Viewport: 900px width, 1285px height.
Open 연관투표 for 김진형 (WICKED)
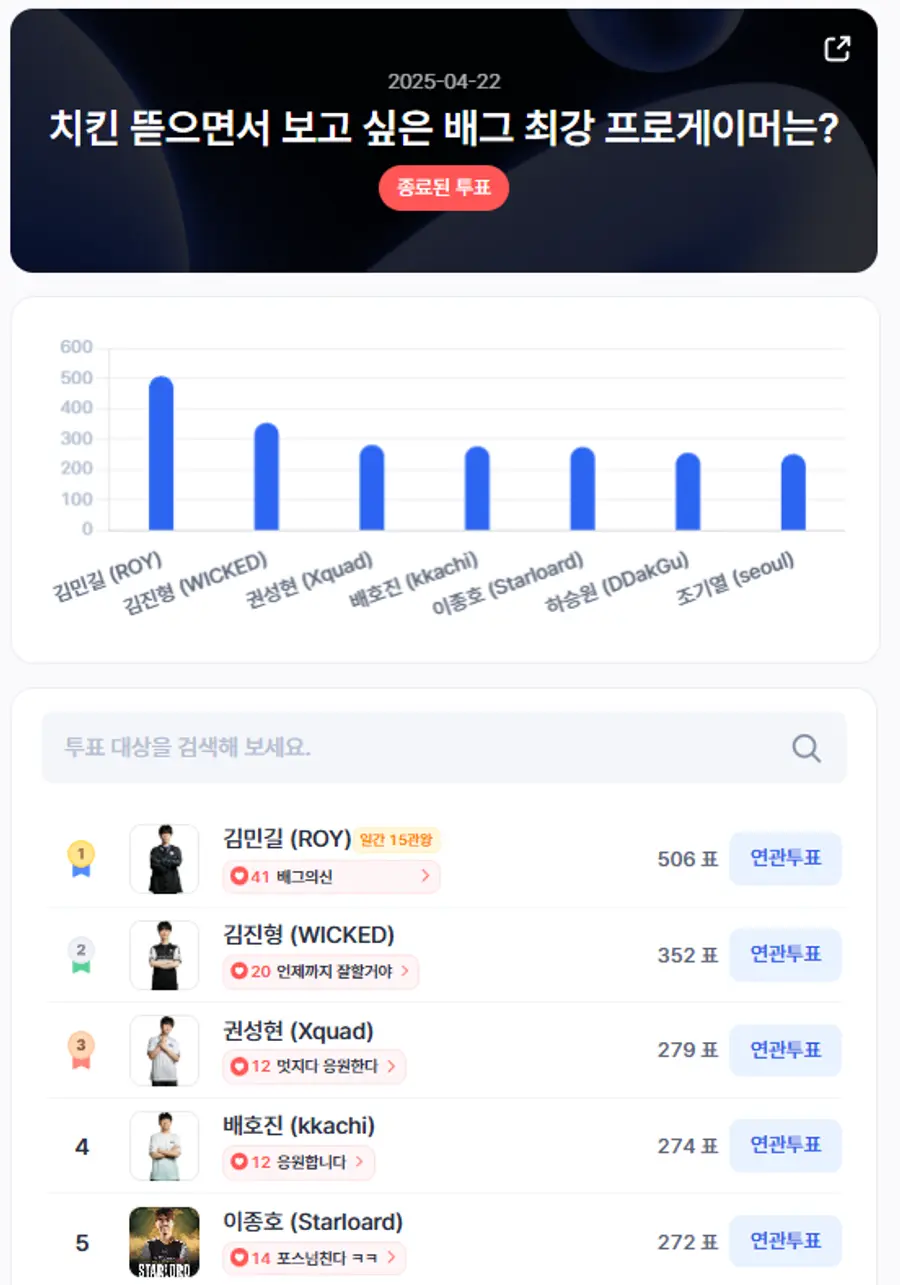[786, 954]
